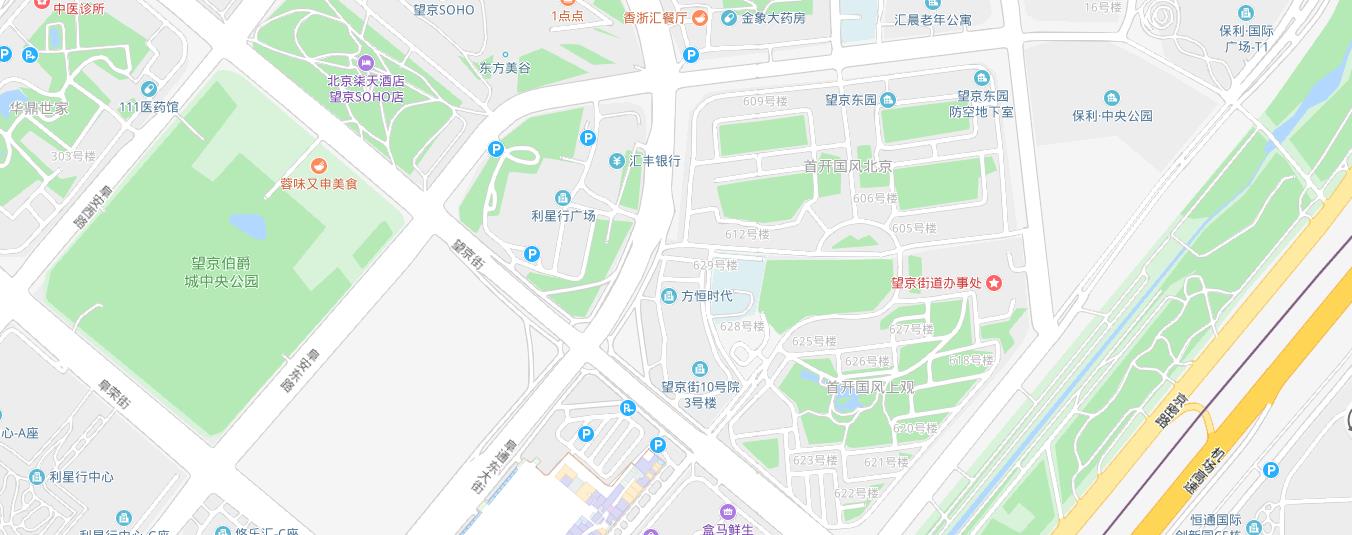Select the 盒马鲜生 shop marker
The height and width of the screenshot is (535, 1352).
click(727, 511)
